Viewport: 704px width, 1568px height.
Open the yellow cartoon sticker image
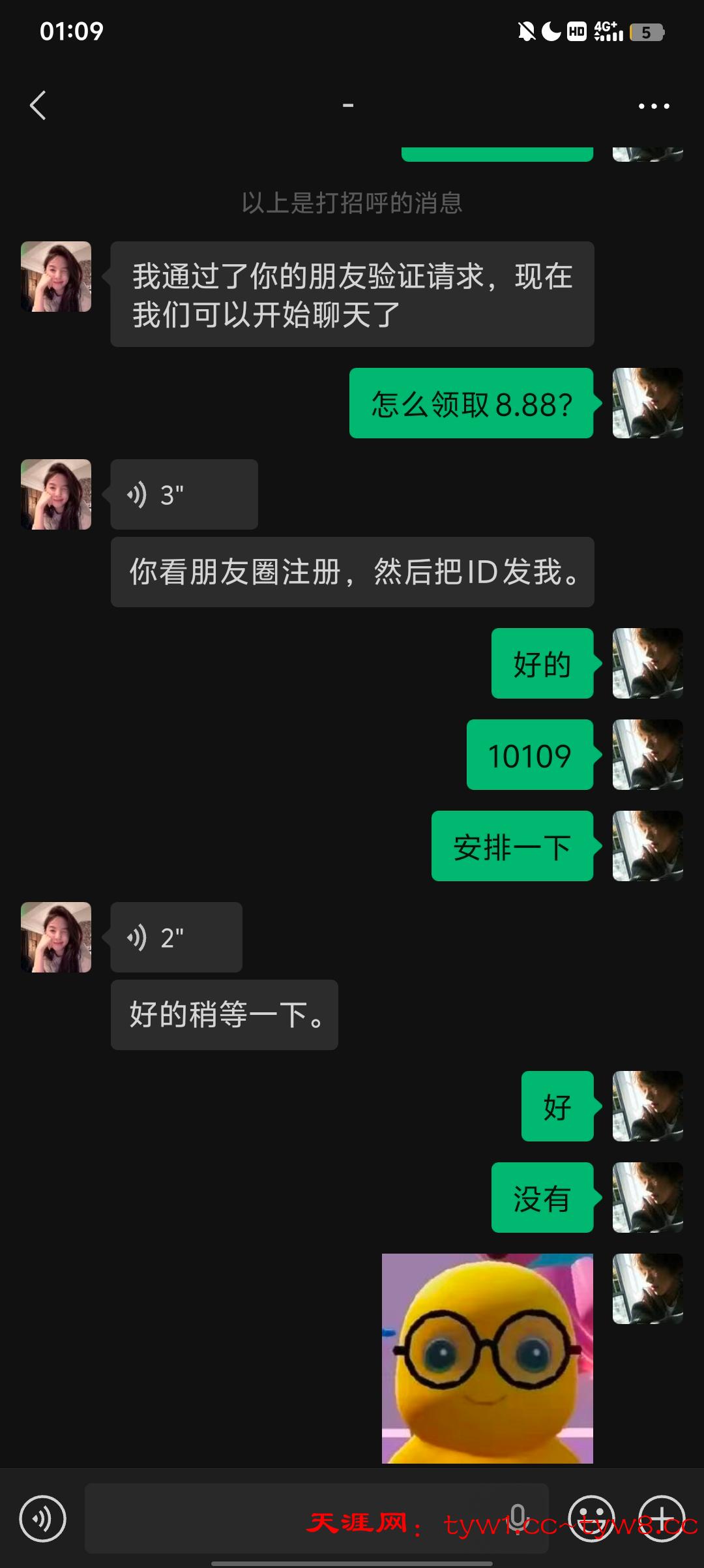point(487,1358)
